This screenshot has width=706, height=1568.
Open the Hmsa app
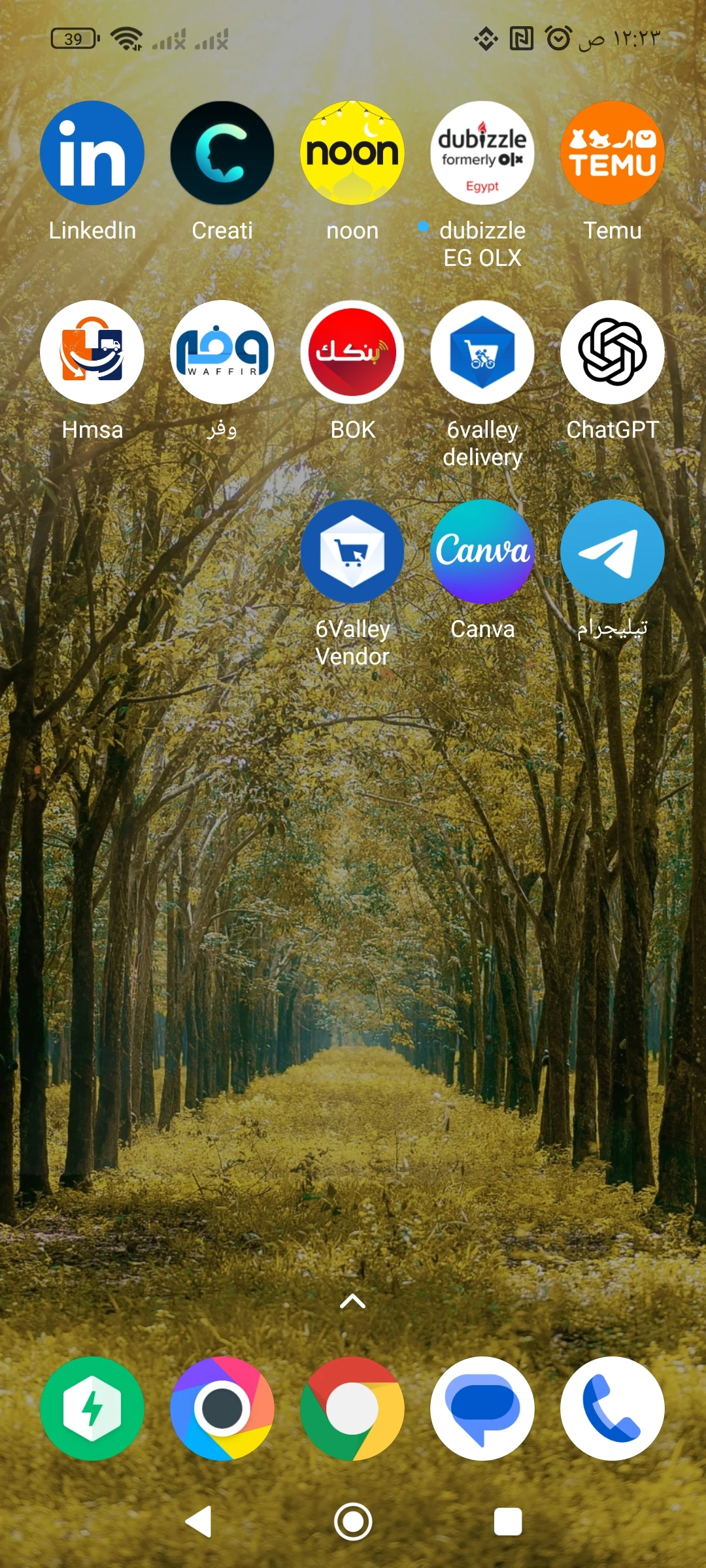pyautogui.click(x=92, y=352)
